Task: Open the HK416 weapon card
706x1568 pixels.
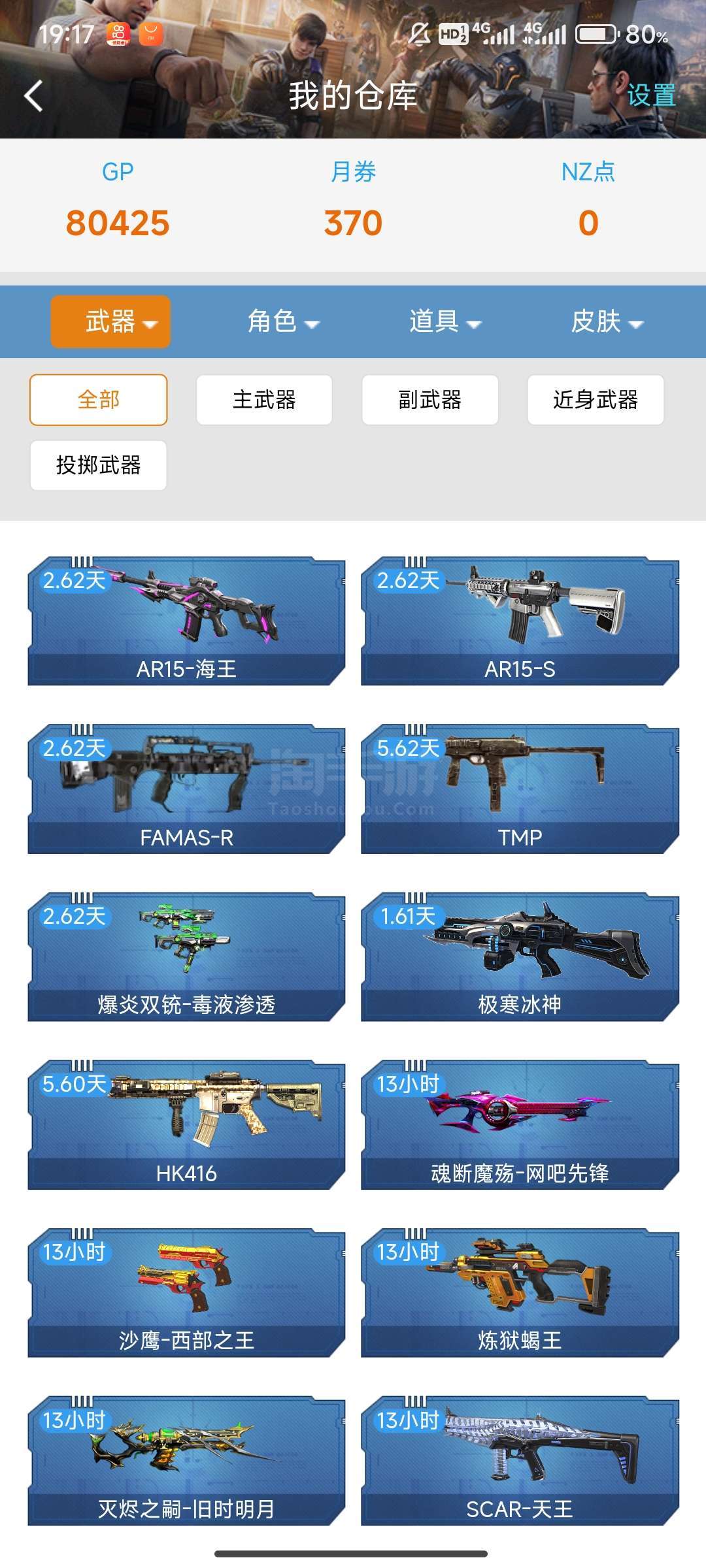Action: (186, 1124)
